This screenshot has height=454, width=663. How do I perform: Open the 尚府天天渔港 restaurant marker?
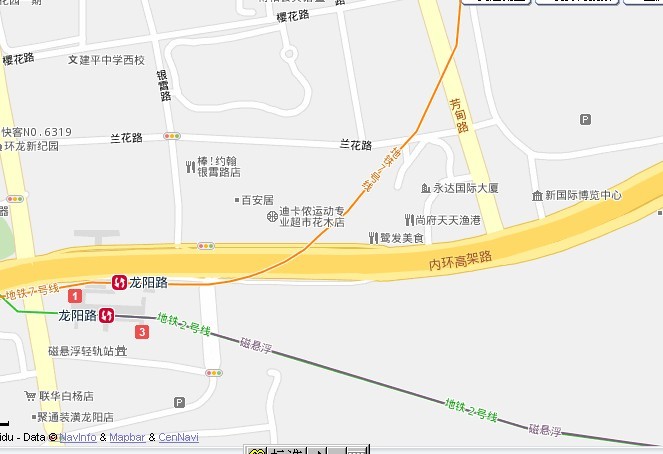click(x=408, y=219)
